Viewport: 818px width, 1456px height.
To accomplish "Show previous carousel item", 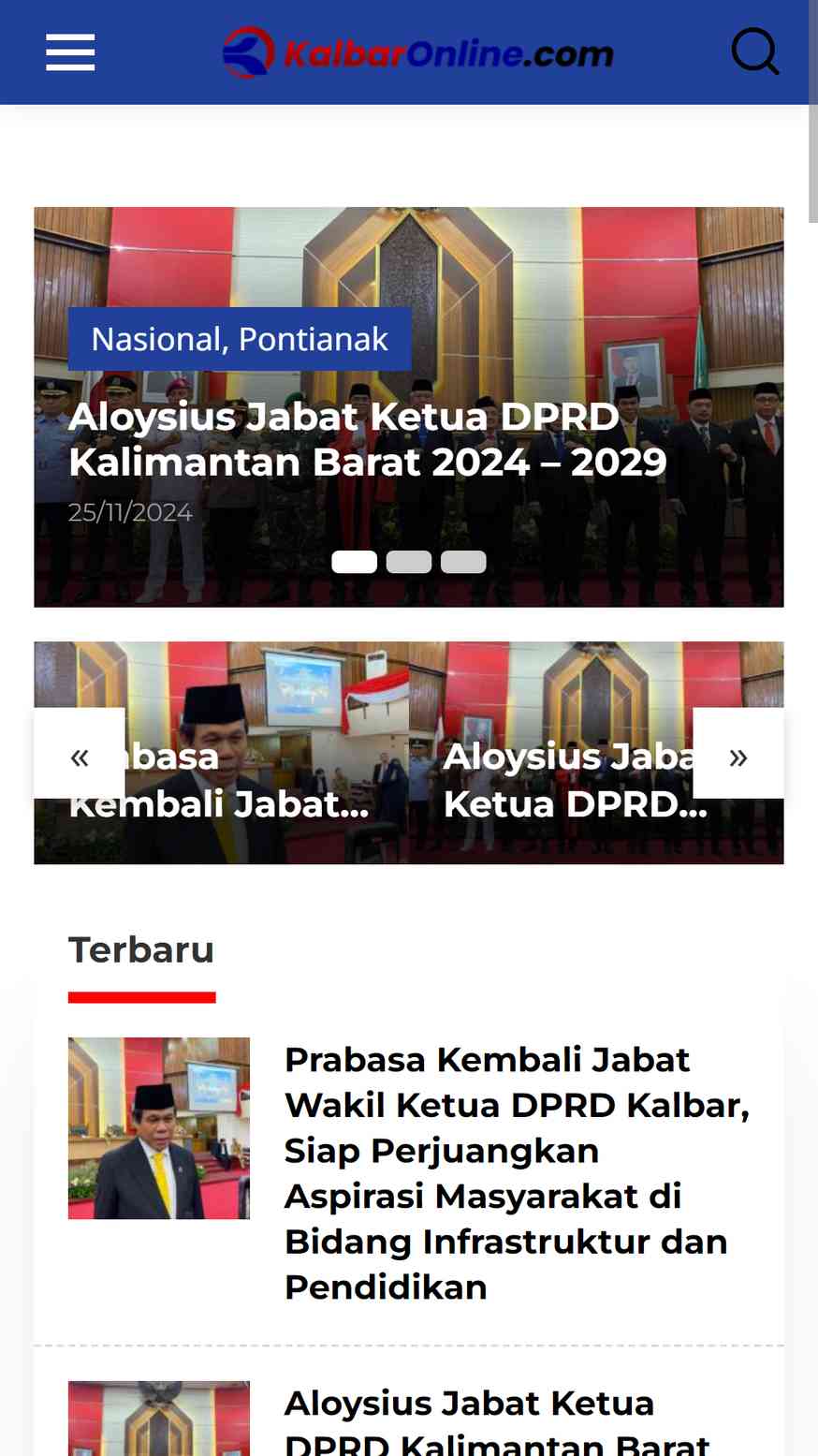I will (x=80, y=754).
